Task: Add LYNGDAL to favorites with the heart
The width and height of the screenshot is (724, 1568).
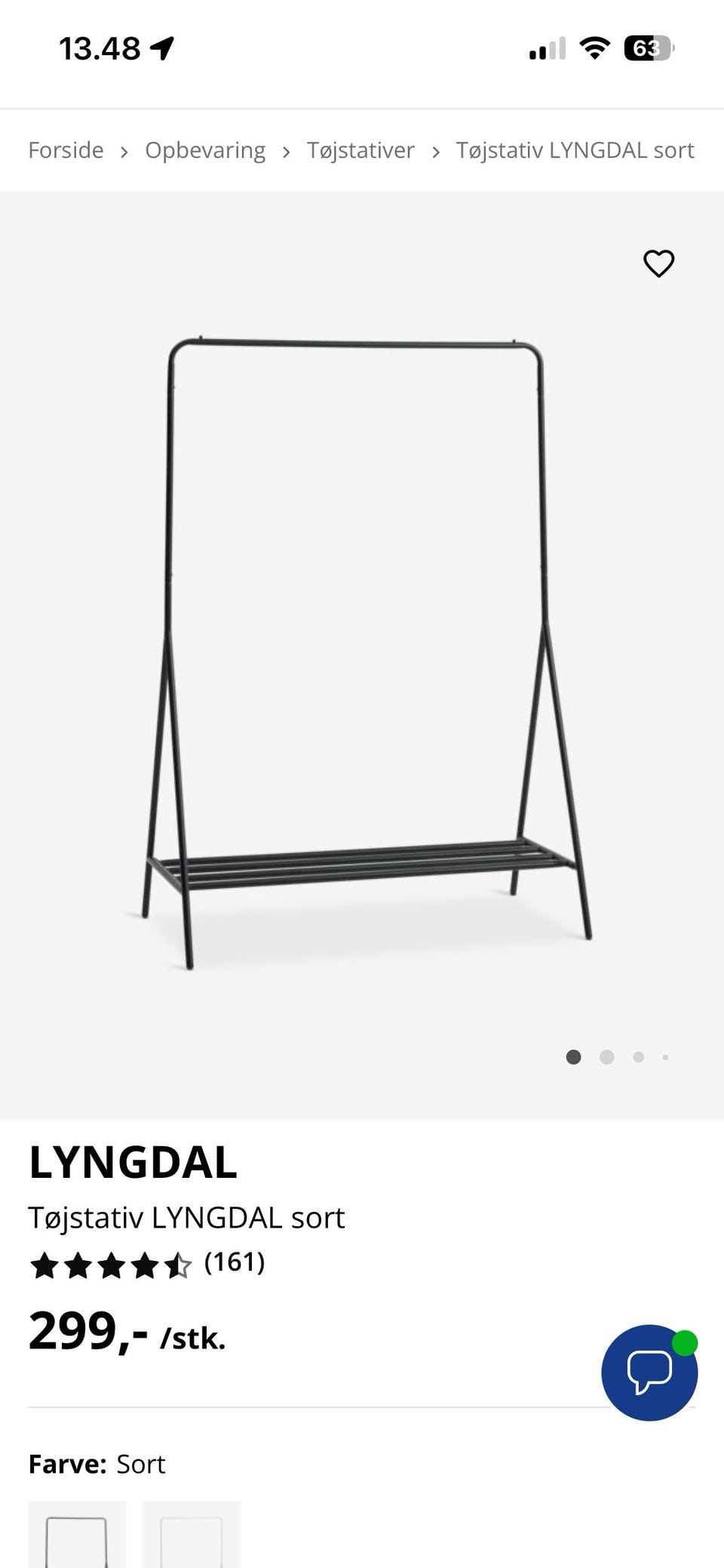Action: 658,263
